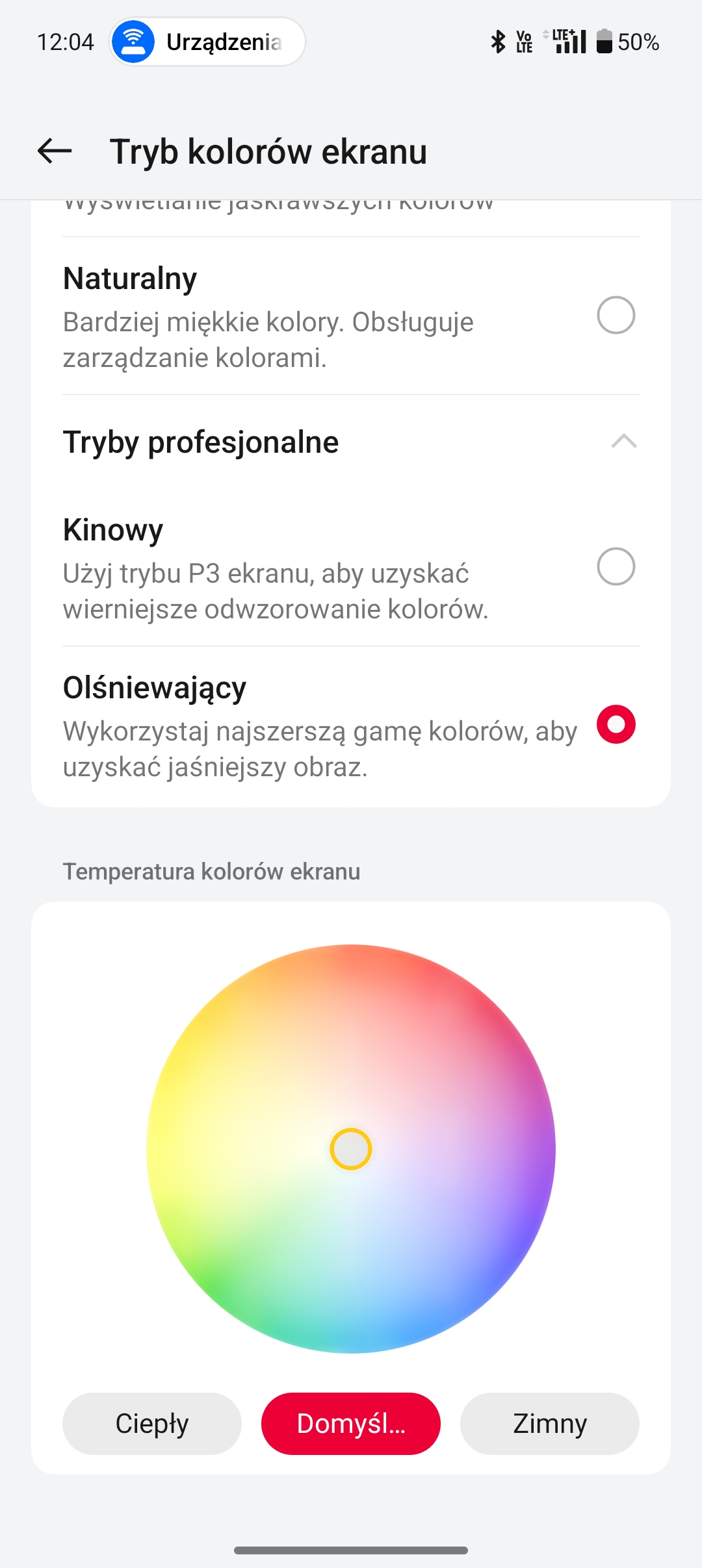702x1568 pixels.
Task: Apply the Domyśl... temperature preset
Action: coord(351,1424)
